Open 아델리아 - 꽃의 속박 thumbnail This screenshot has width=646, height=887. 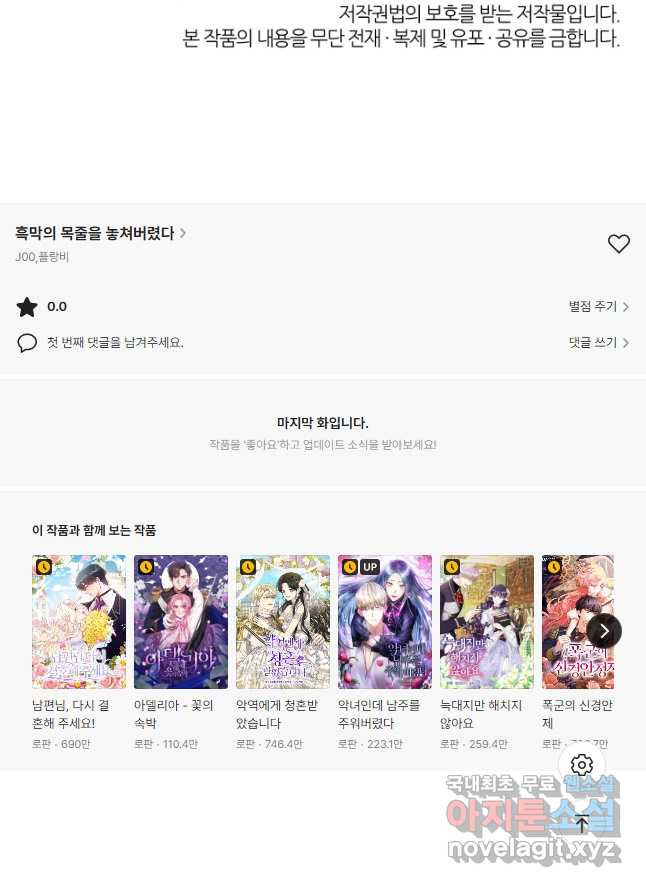(181, 622)
